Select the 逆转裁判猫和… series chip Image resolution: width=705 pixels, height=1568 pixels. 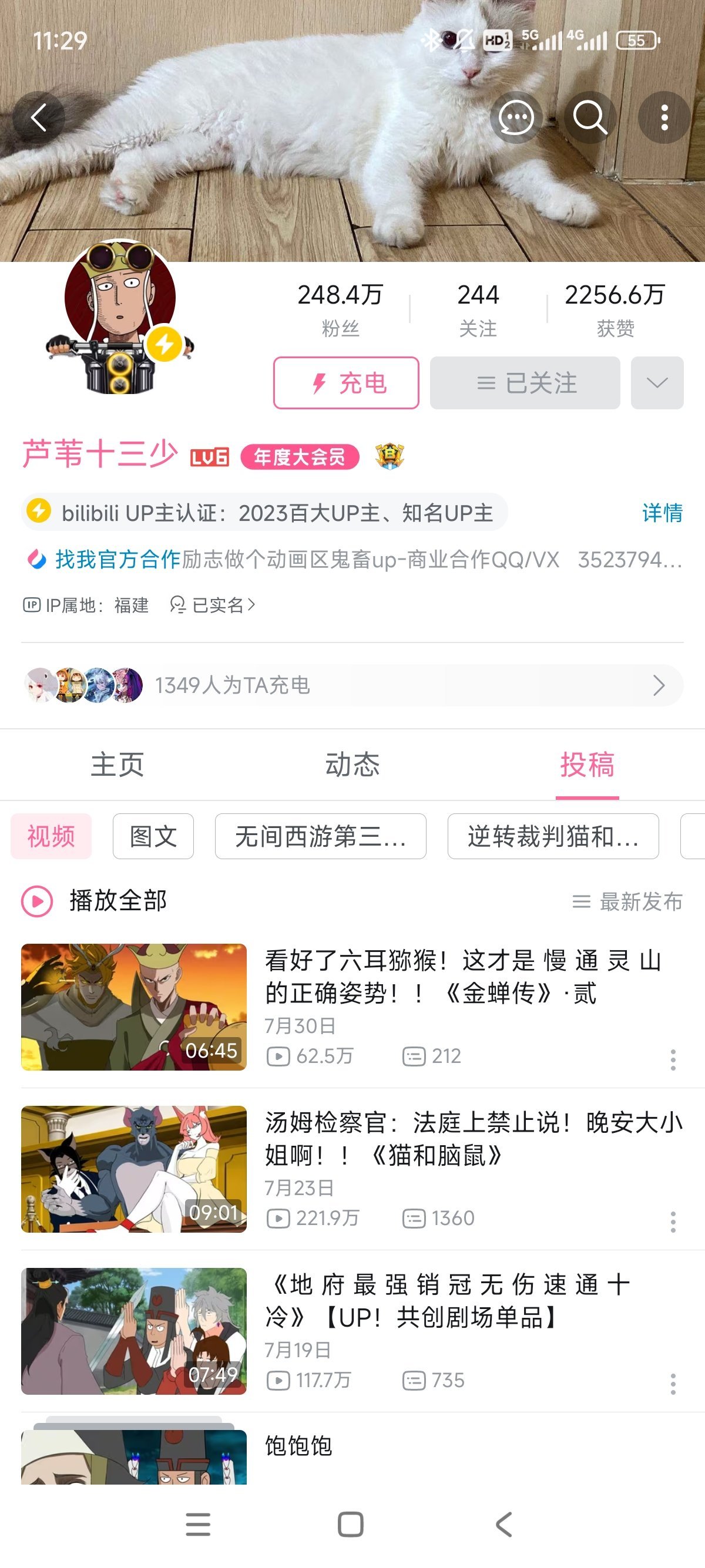click(x=553, y=836)
